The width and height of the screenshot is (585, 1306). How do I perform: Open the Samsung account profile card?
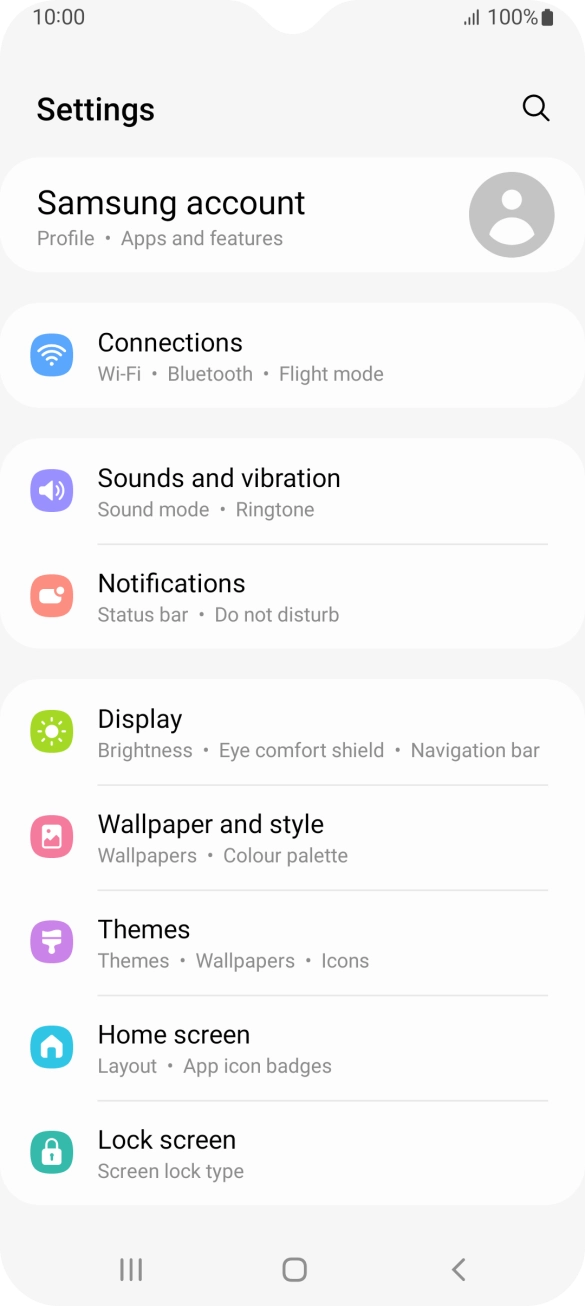tap(292, 215)
